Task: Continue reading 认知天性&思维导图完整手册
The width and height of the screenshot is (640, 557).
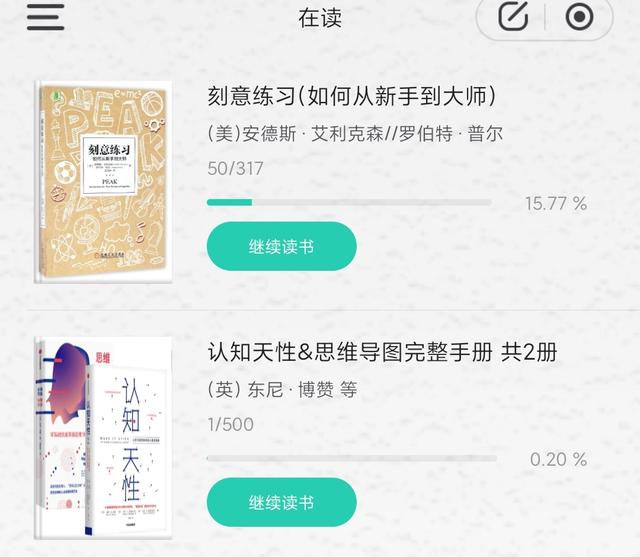Action: point(281,502)
